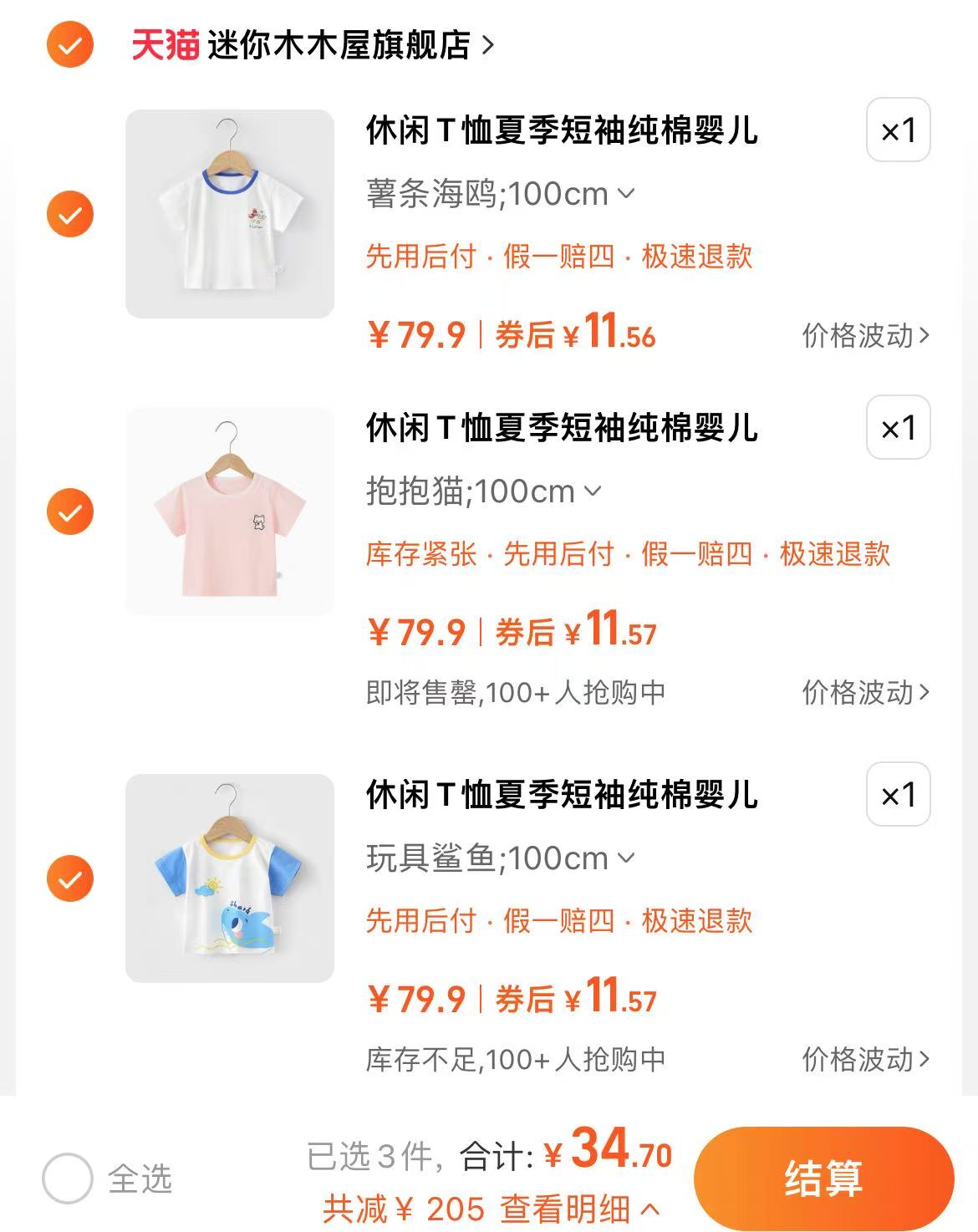Uncheck the 迷你木木屋旗舰店 store checkbox
The height and width of the screenshot is (1232, 978).
70,45
